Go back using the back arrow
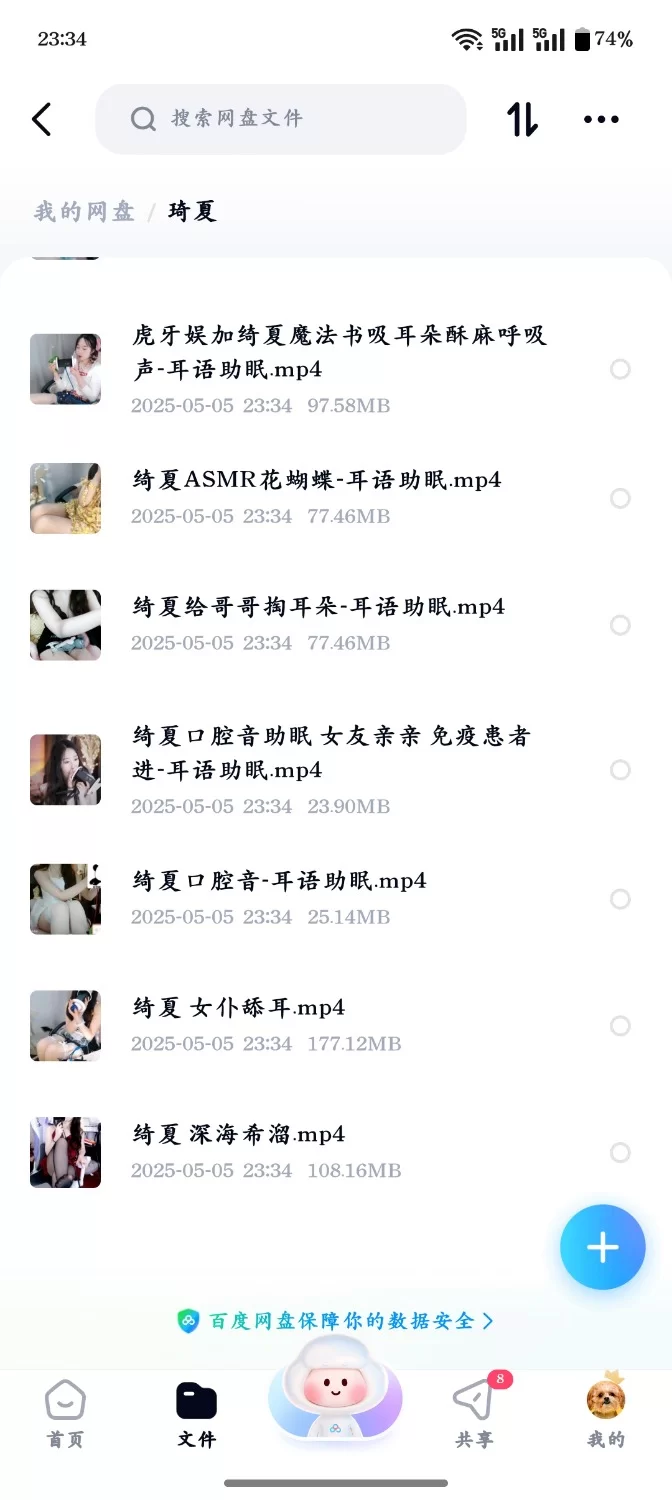Screen dimensions: 672x1500 click(x=41, y=119)
